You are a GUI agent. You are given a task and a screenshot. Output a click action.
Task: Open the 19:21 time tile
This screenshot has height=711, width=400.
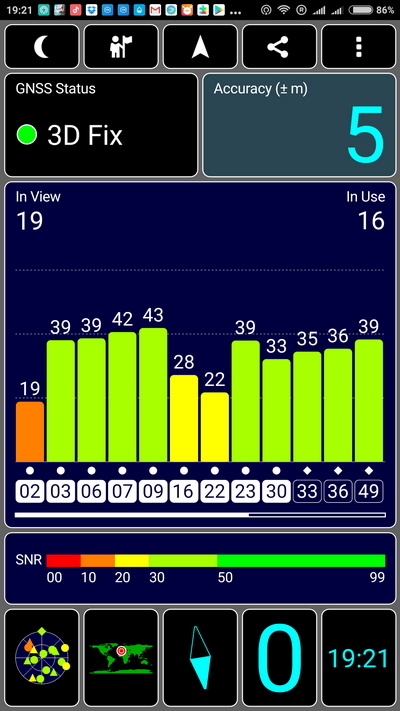coord(359,657)
